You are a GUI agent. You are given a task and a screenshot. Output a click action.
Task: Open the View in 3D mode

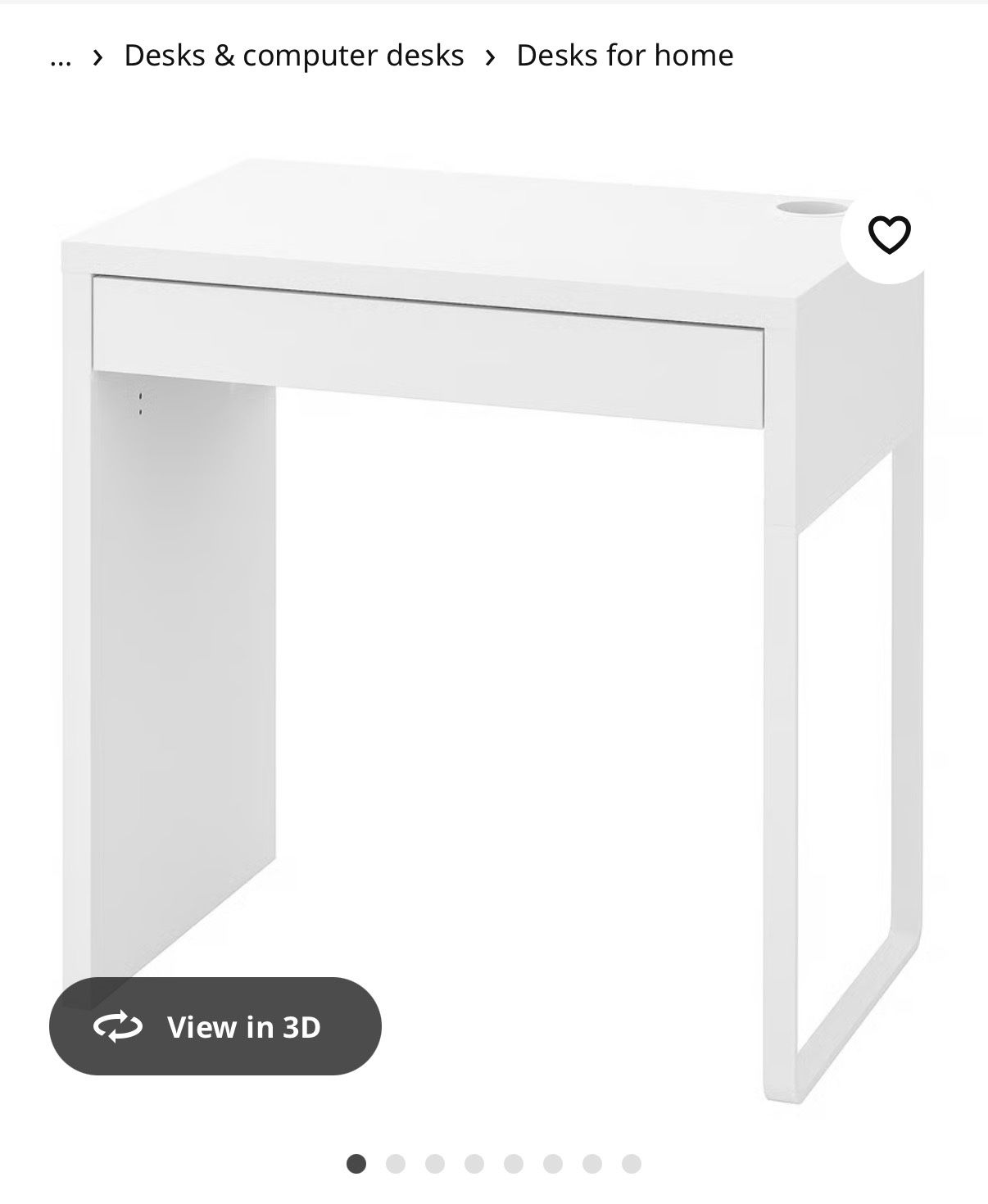[x=215, y=1026]
